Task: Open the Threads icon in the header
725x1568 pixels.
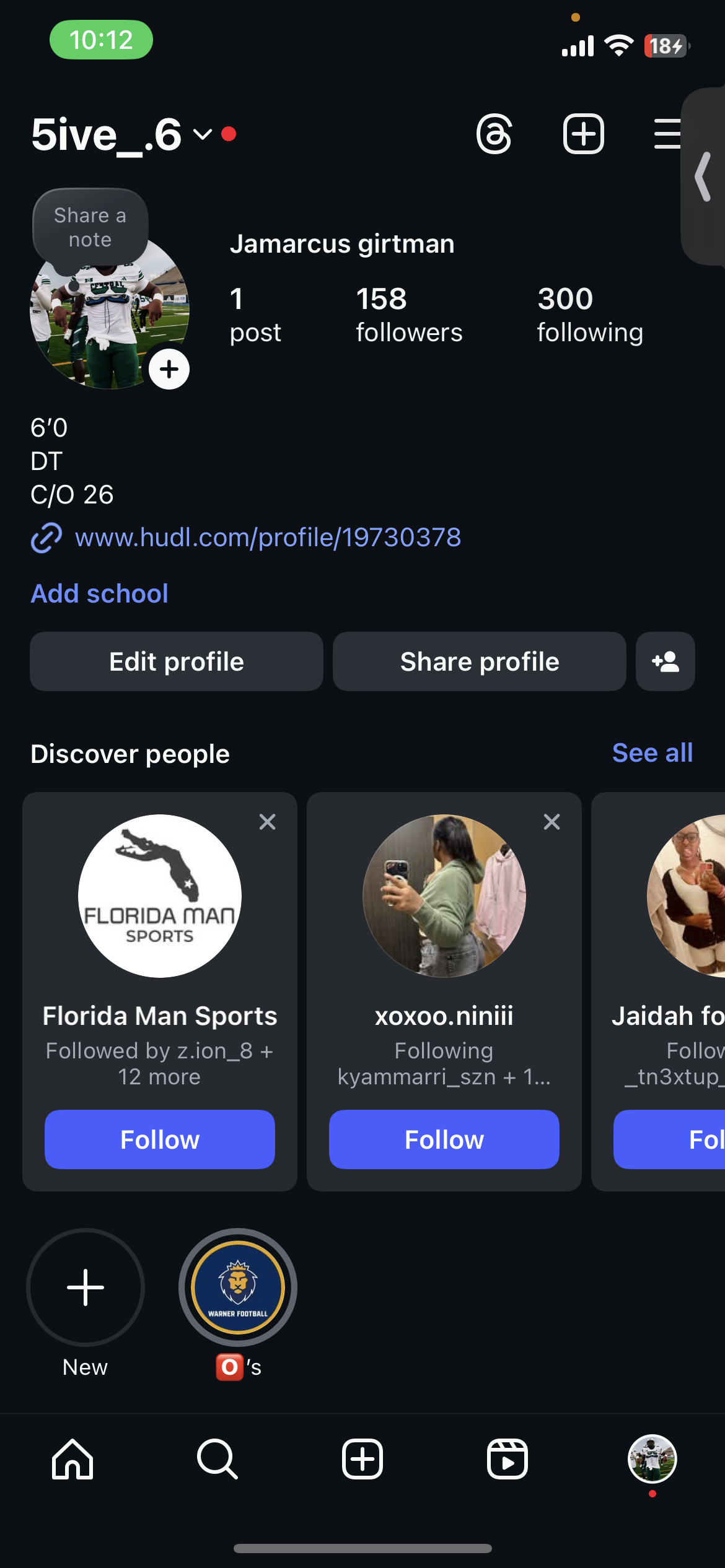Action: tap(494, 134)
